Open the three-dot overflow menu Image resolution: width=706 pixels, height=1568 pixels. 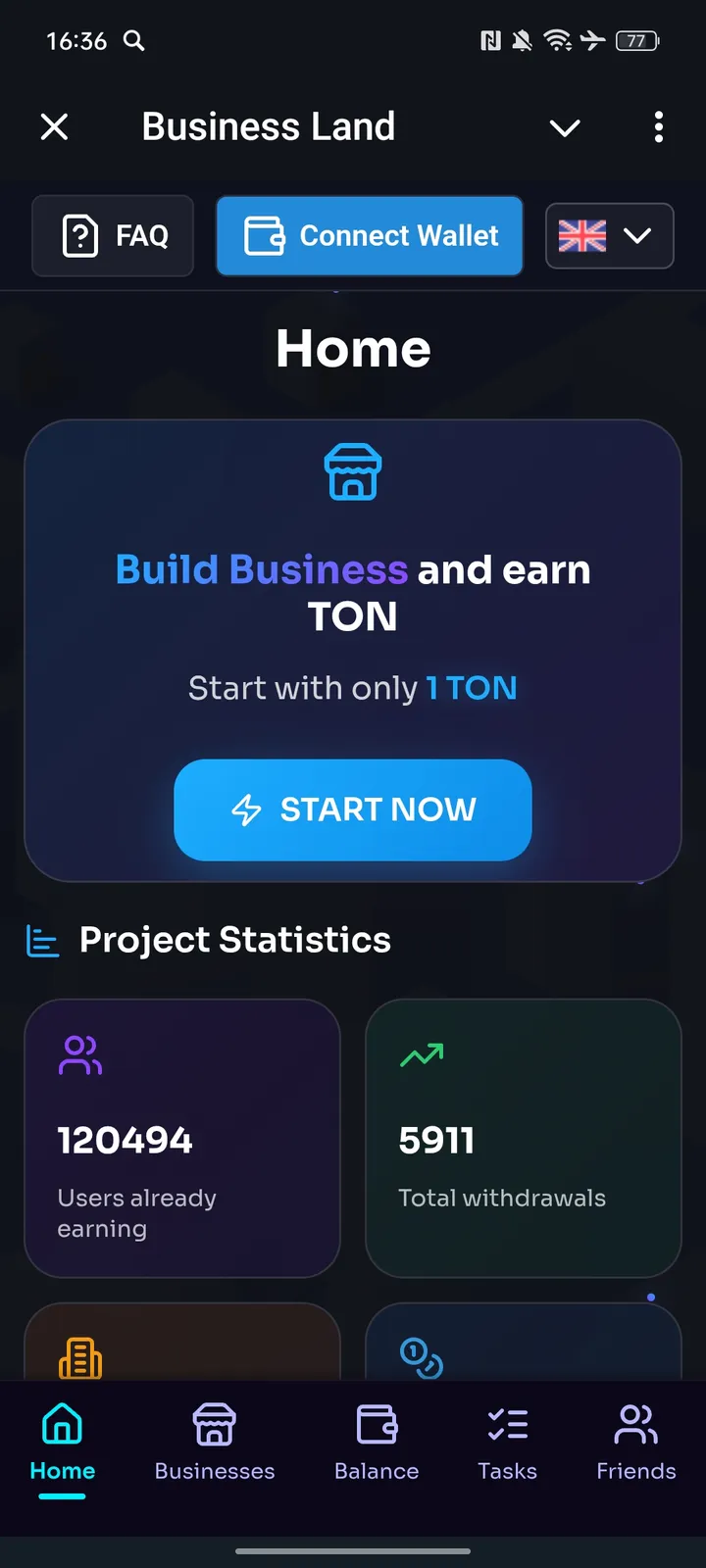tap(658, 127)
